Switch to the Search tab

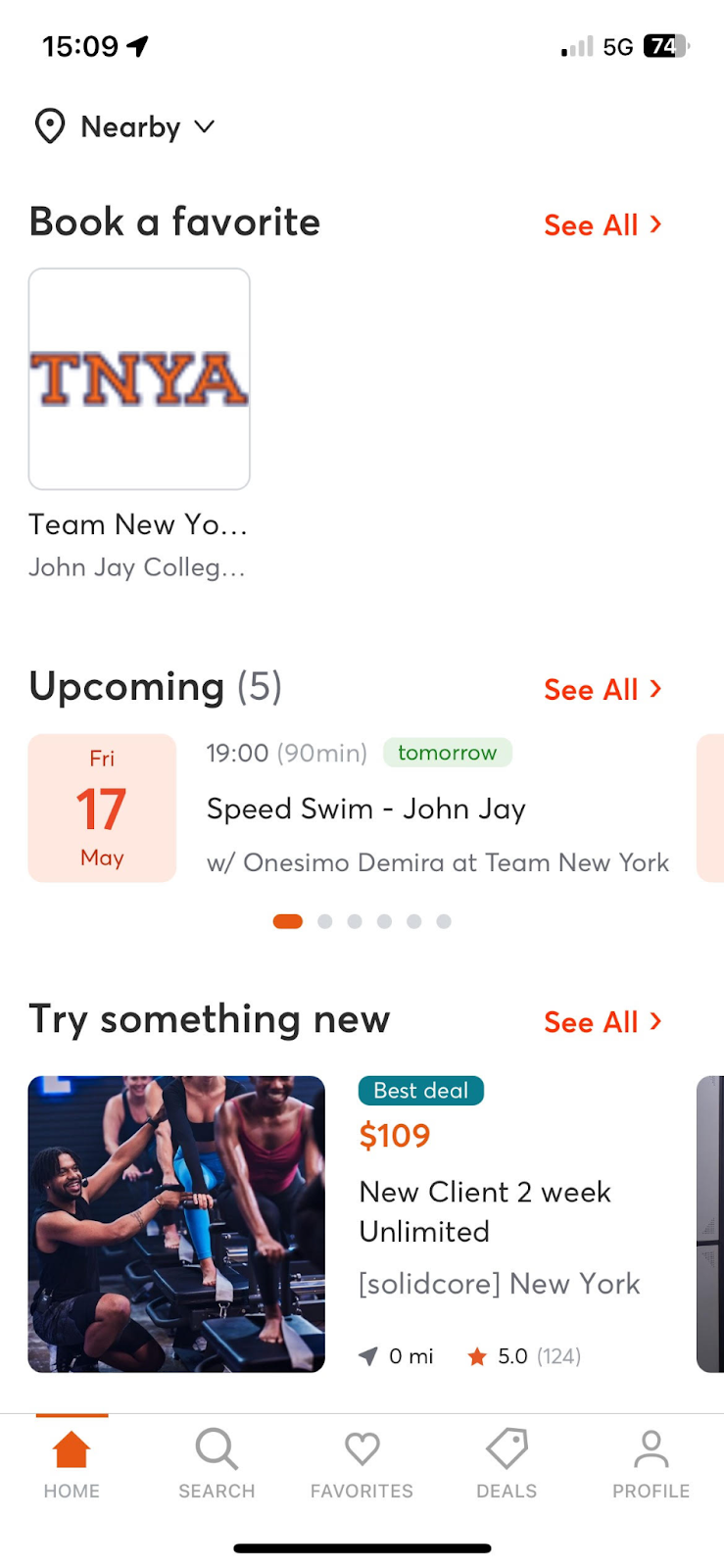[x=217, y=1463]
